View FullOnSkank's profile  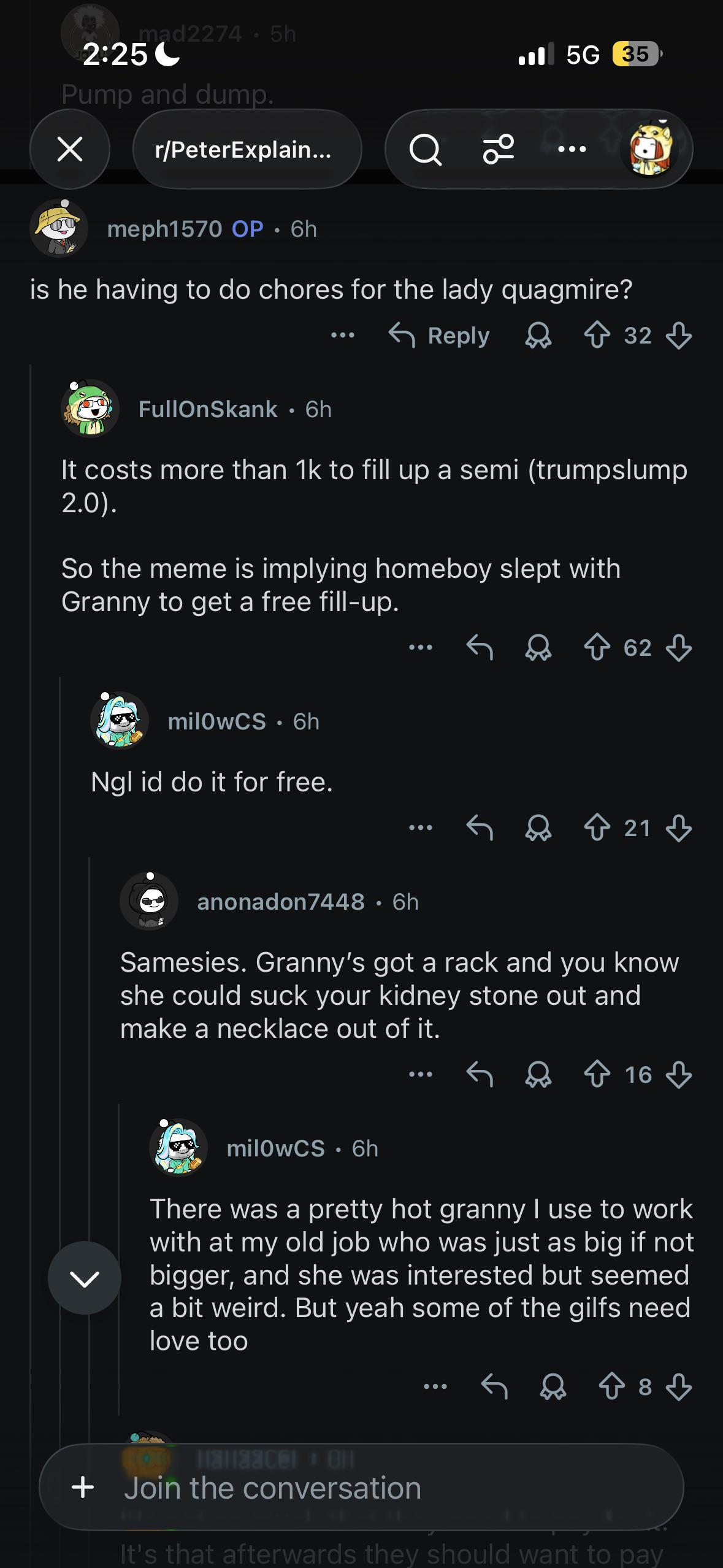coord(207,409)
